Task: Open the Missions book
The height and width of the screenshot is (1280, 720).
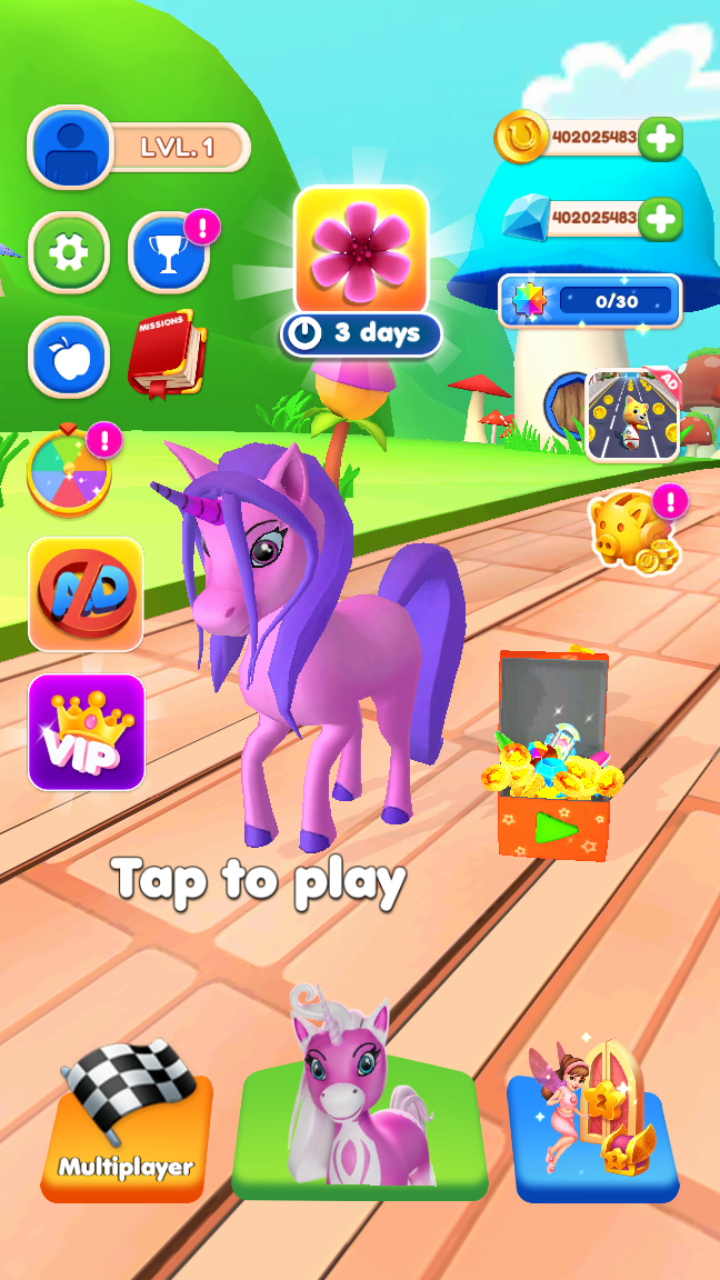Action: click(167, 354)
